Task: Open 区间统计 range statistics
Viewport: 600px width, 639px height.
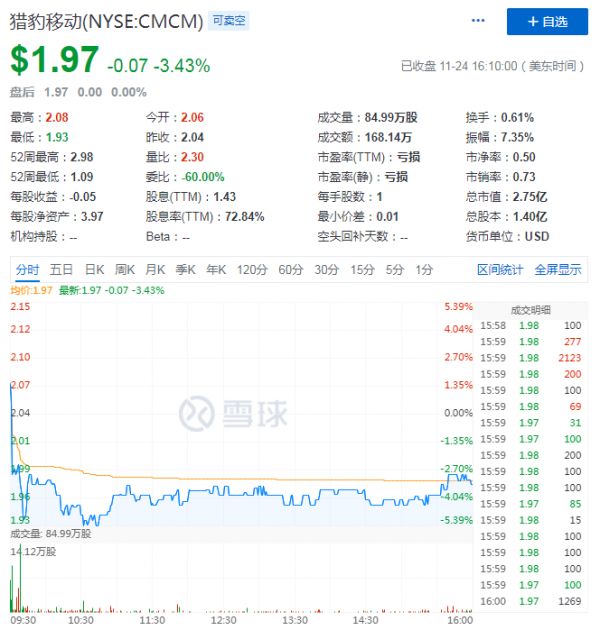Action: pos(500,269)
